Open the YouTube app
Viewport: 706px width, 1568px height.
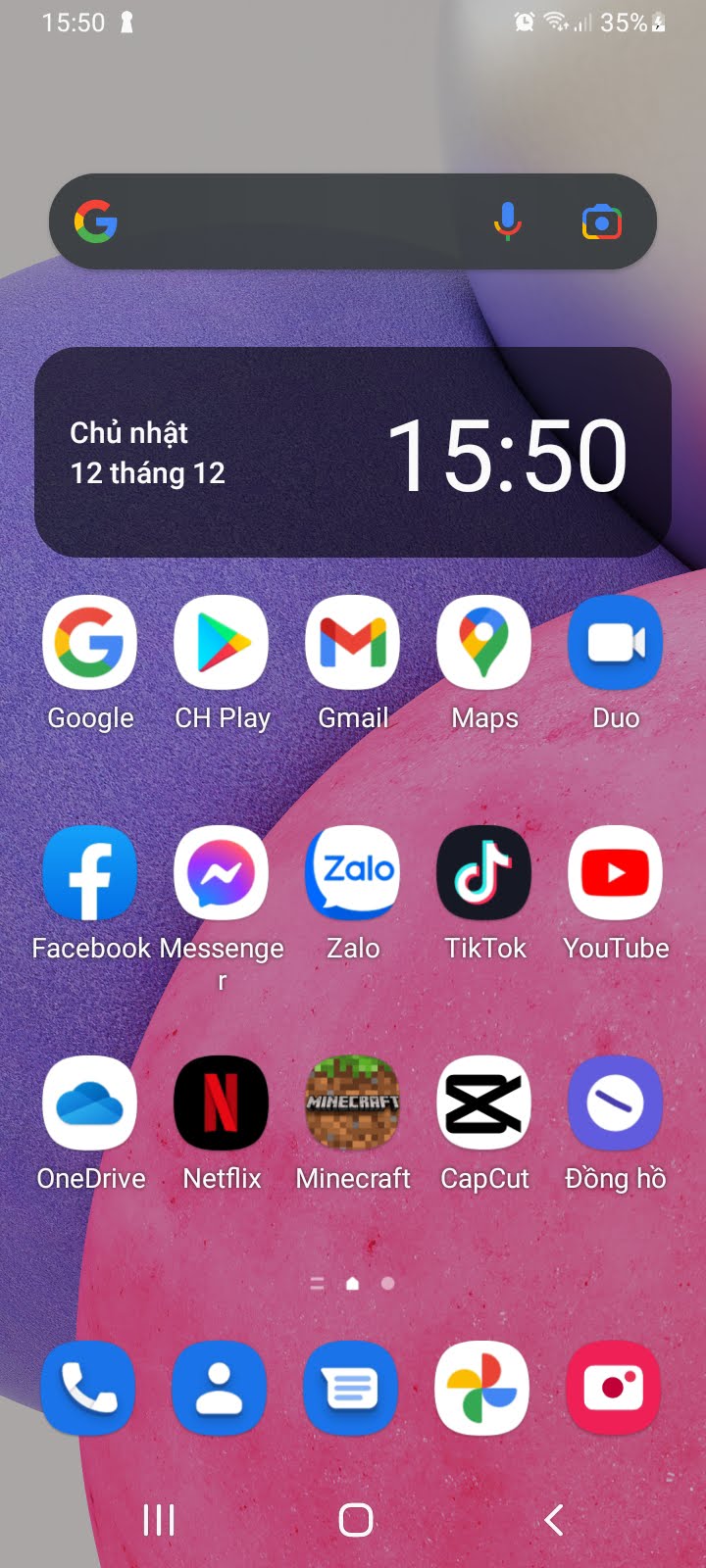(x=615, y=872)
